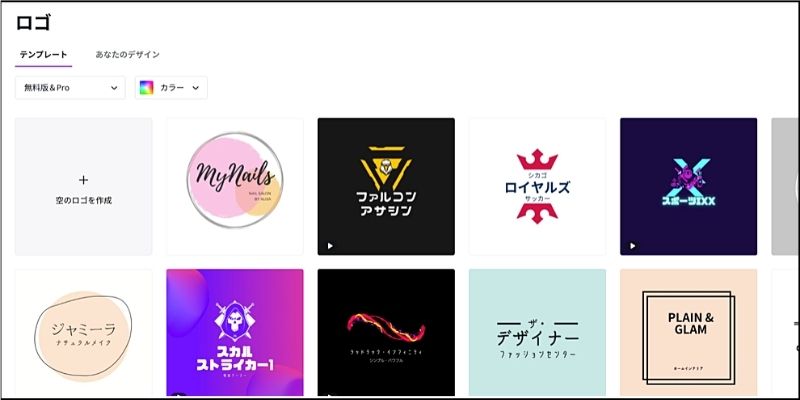
Task: Open the ロイヤルズ soccer logo template
Action: point(537,187)
